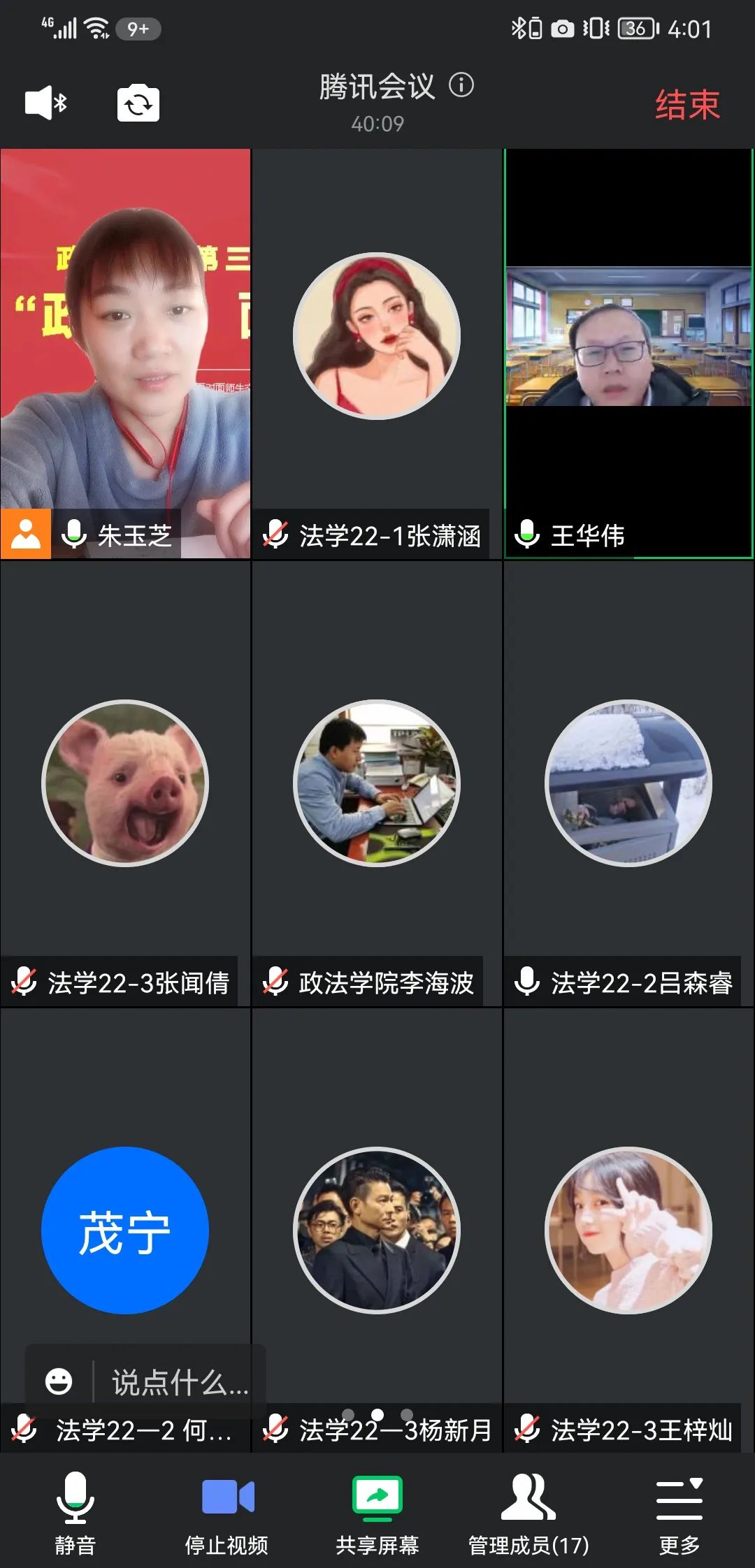End the meeting with 结束
Screen dimensions: 755x1568
tap(687, 105)
